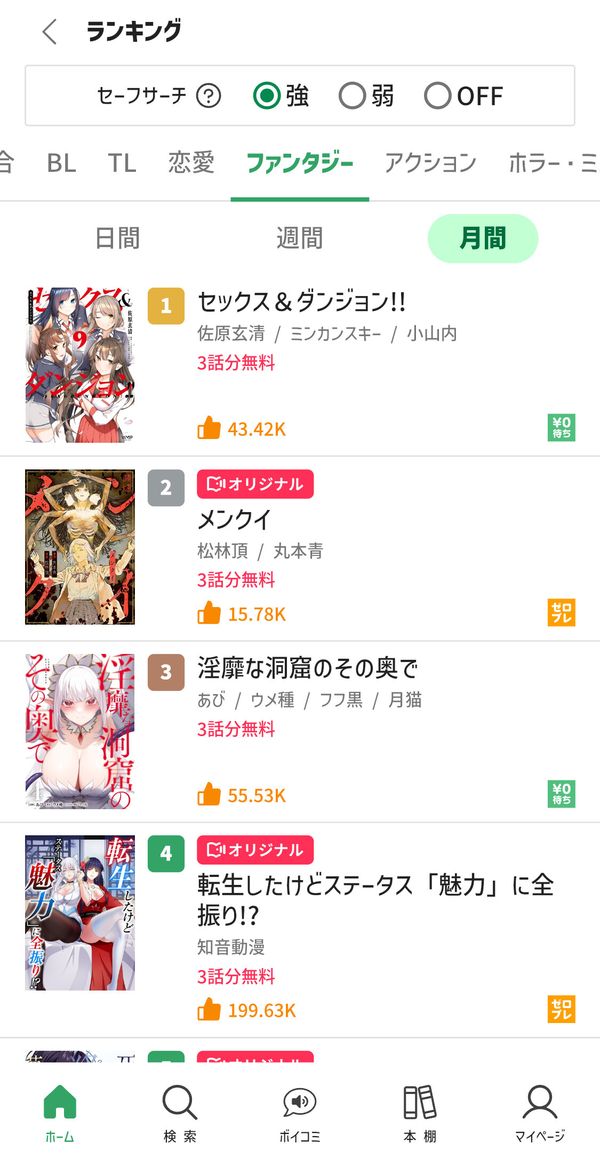Image resolution: width=600 pixels, height=1165 pixels.
Task: Turn safe search OFF
Action: pos(463,96)
